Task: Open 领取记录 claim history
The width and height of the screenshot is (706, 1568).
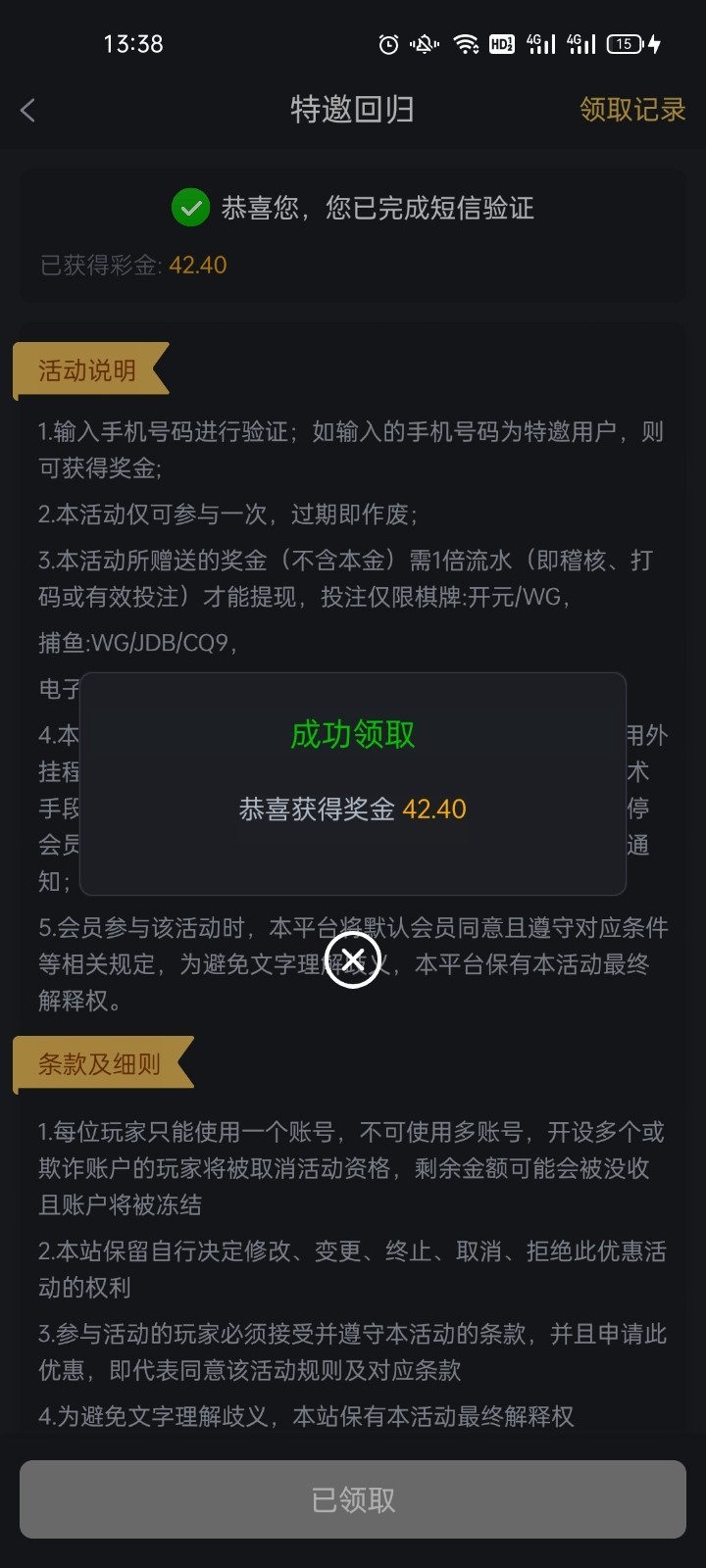Action: (631, 110)
